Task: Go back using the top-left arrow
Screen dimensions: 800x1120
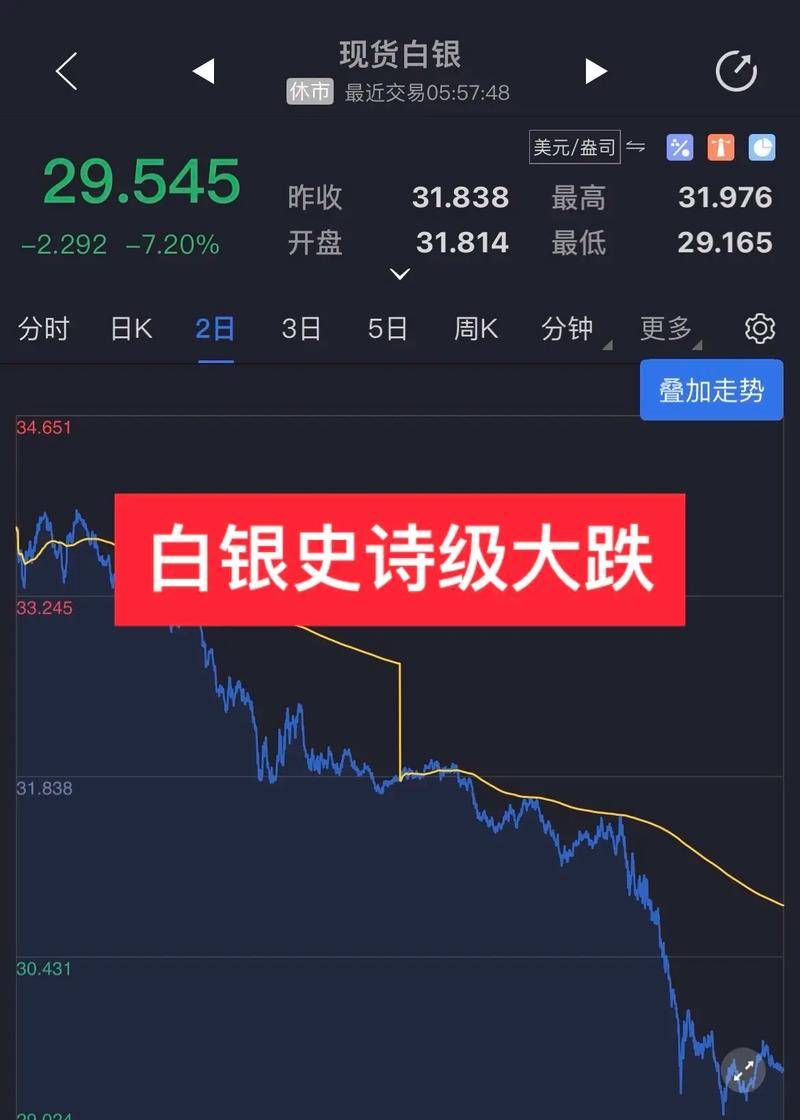Action: [66, 71]
